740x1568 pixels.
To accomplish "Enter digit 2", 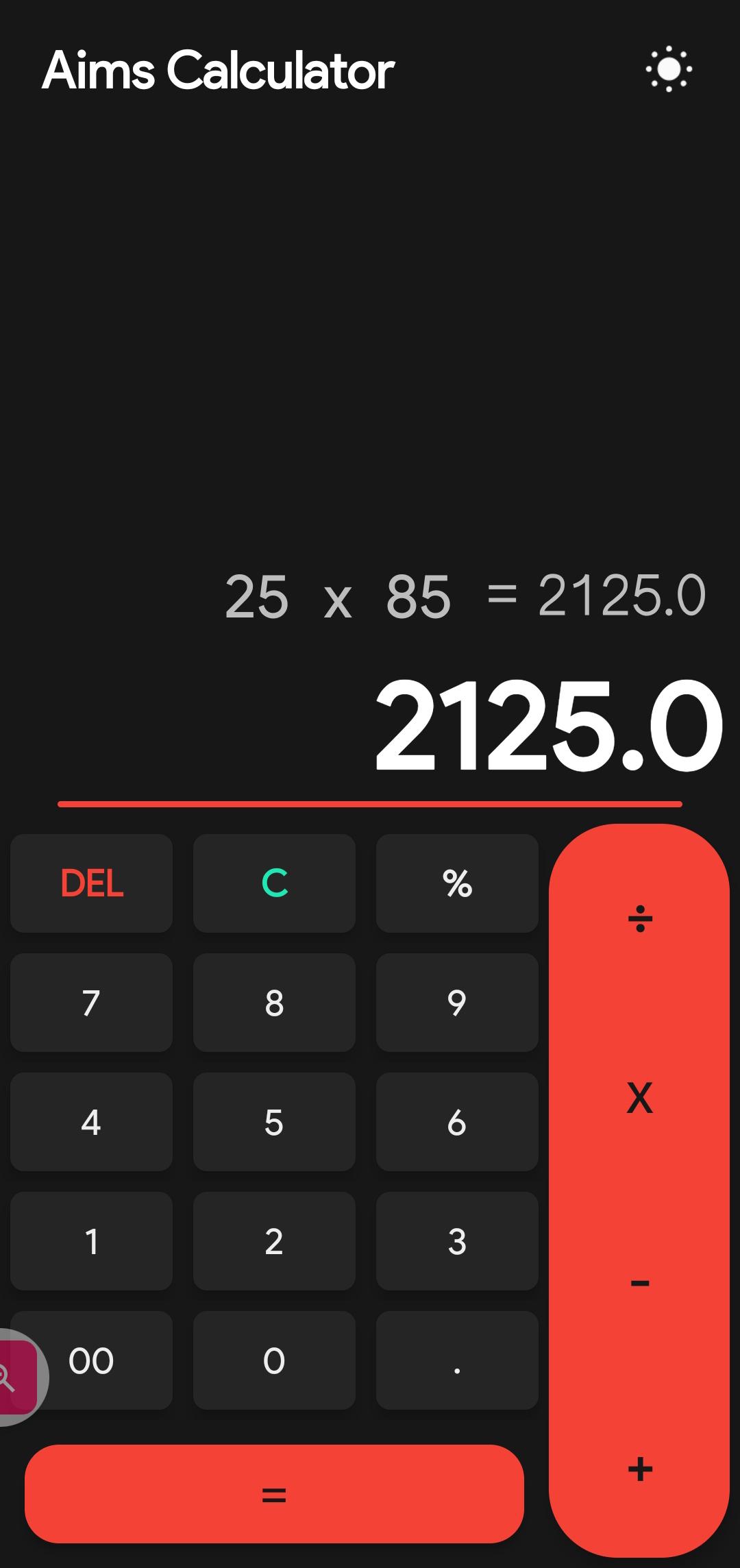I will pyautogui.click(x=274, y=1240).
